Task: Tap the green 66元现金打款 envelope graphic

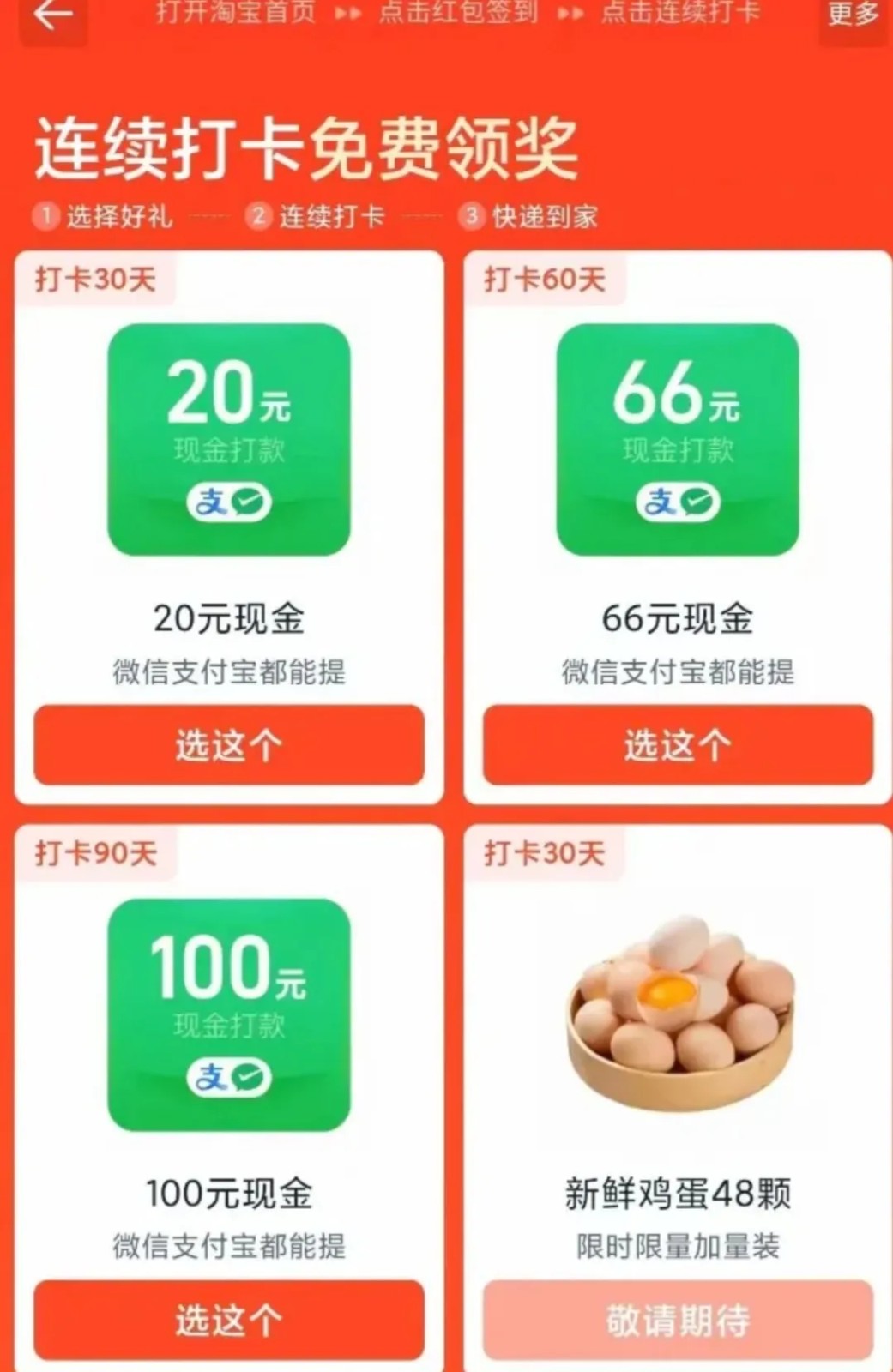Action: point(678,437)
